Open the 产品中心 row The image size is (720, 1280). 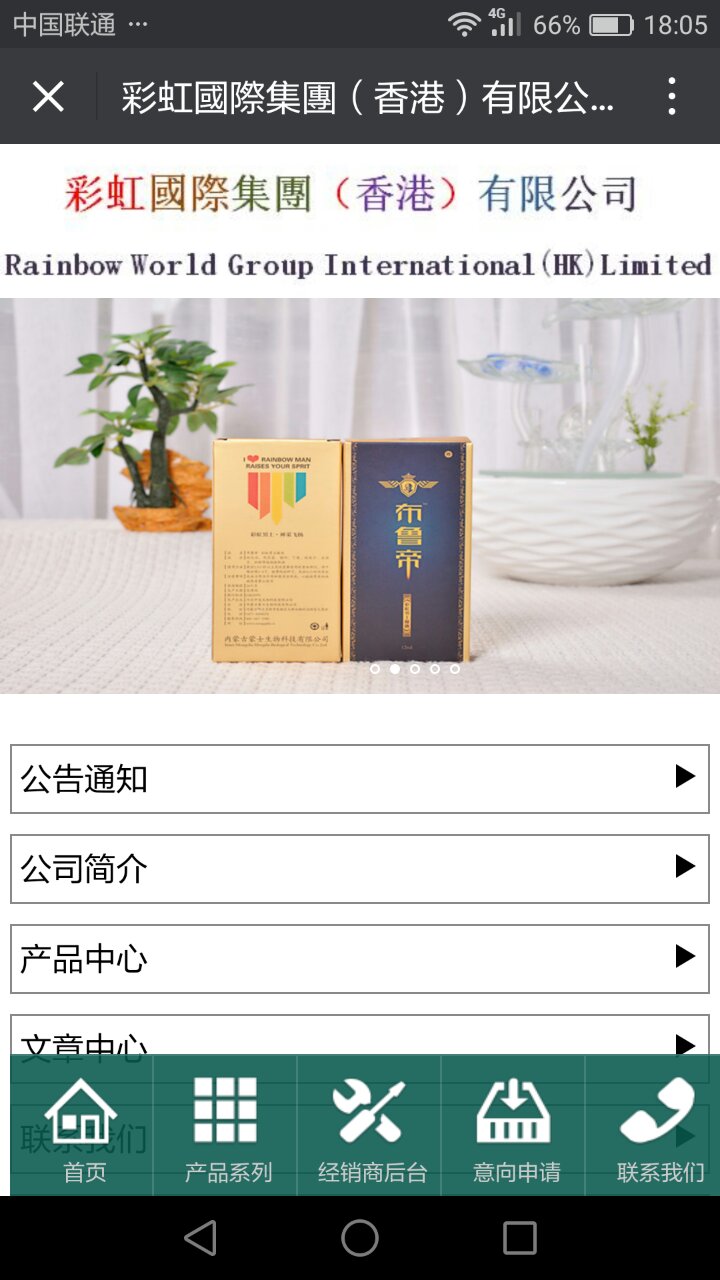click(360, 959)
